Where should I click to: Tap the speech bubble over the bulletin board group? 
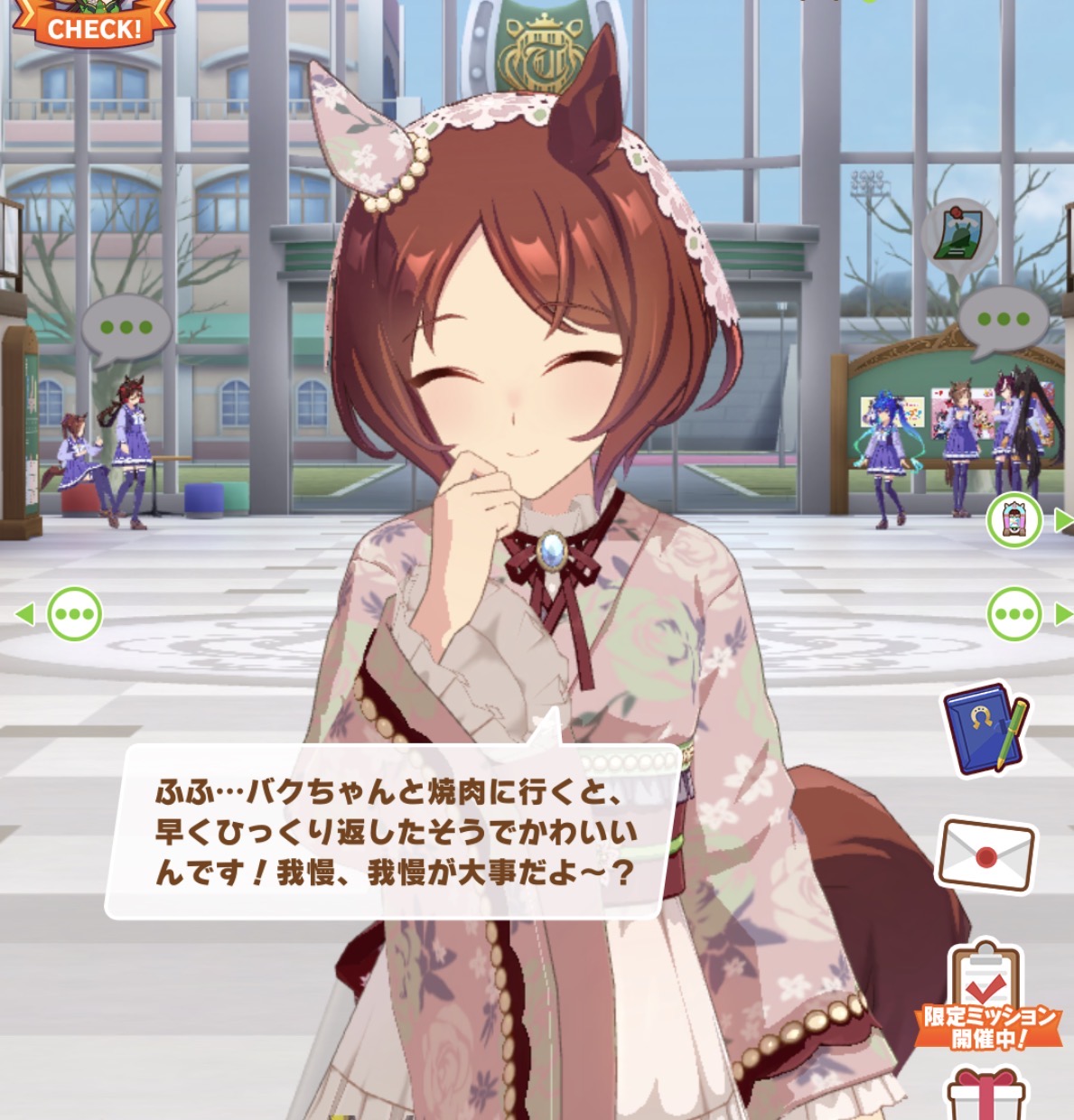tap(1003, 320)
